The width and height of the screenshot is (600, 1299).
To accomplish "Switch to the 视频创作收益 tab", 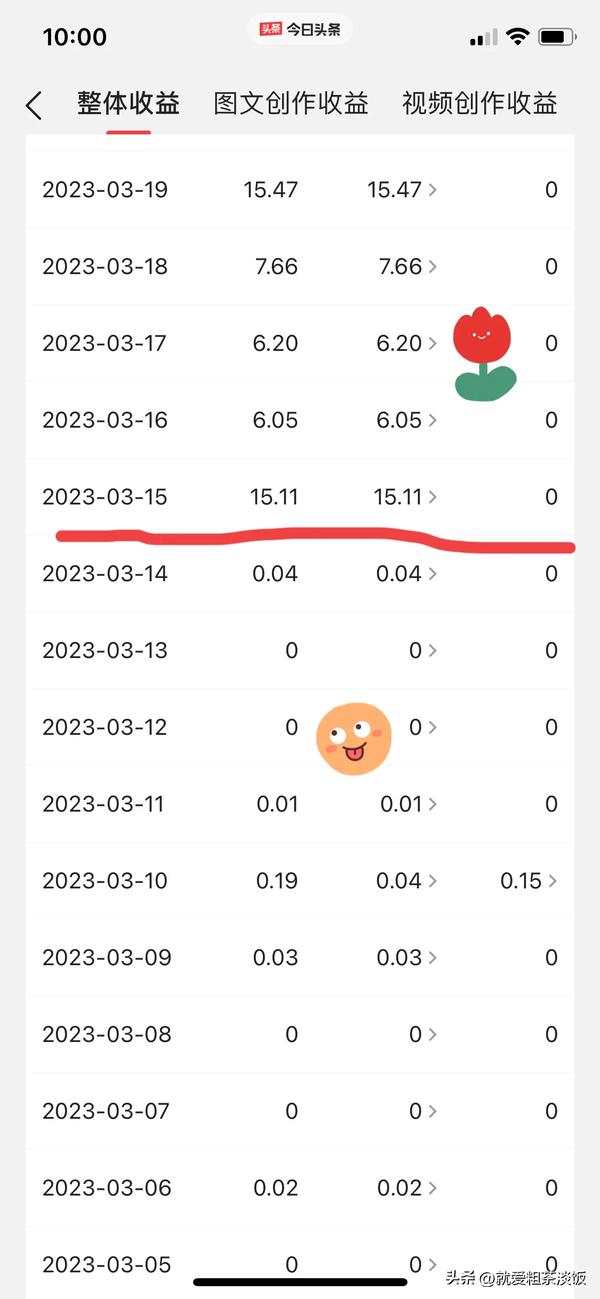I will click(x=479, y=103).
